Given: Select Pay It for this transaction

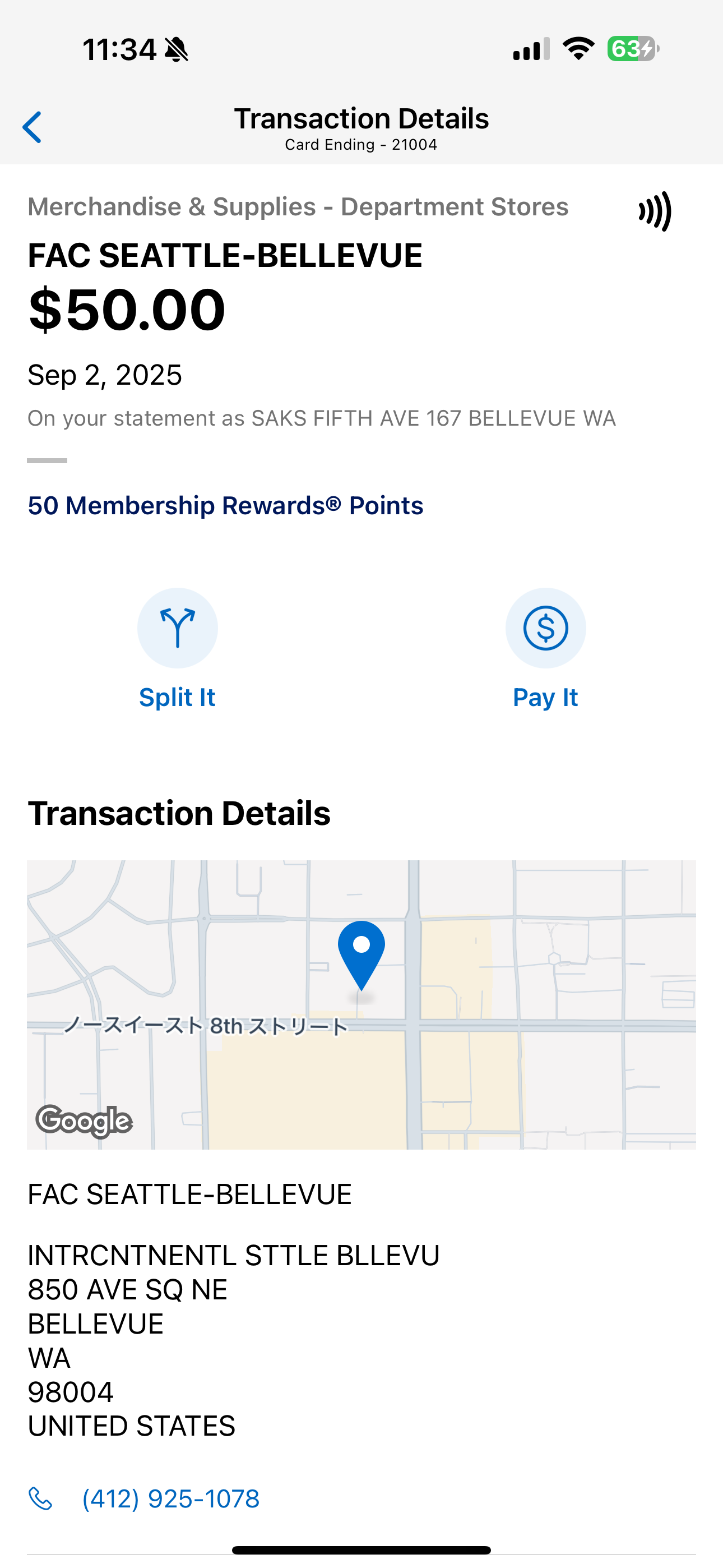Looking at the screenshot, I should click(545, 629).
